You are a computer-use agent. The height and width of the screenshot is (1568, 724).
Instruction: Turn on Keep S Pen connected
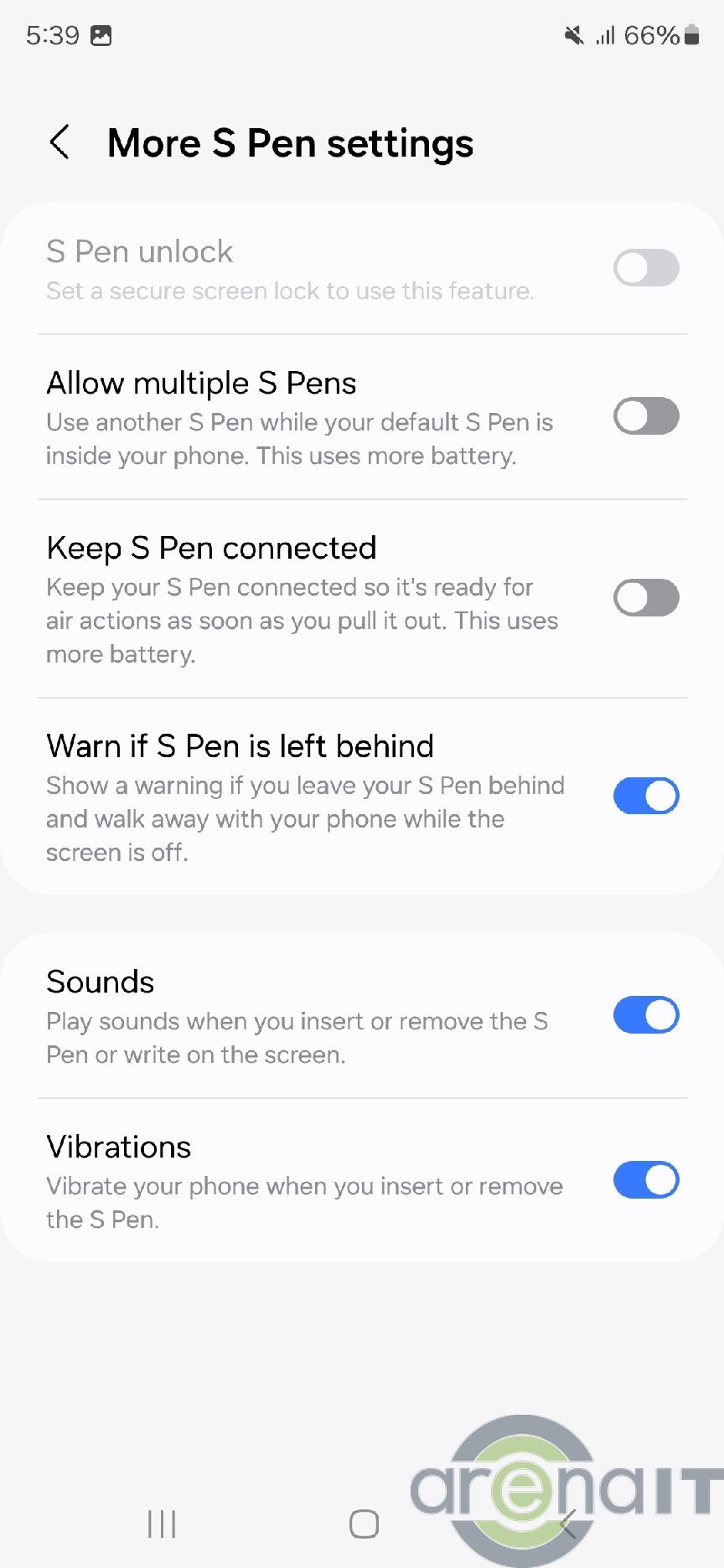coord(645,598)
